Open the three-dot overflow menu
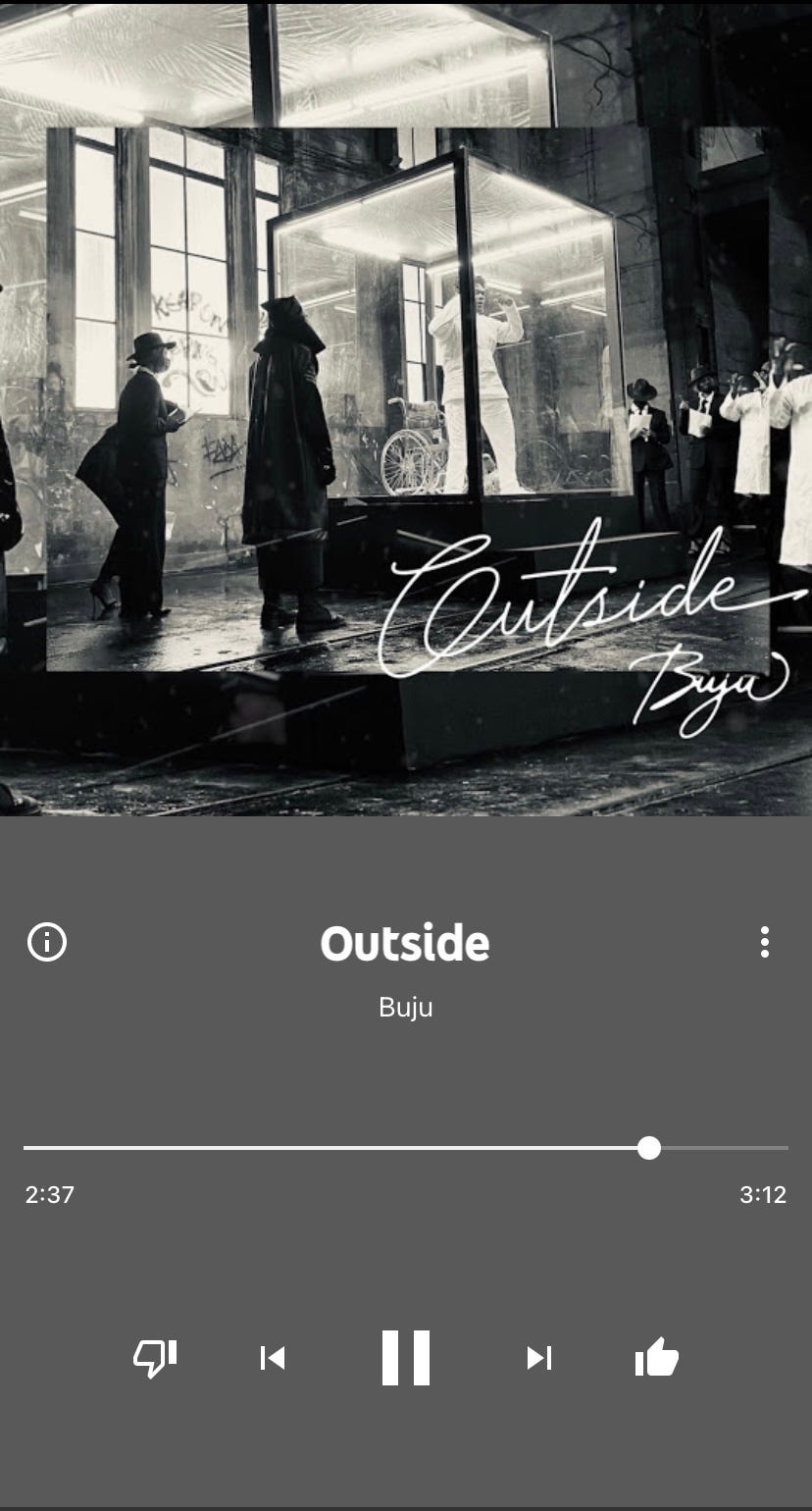 tap(764, 942)
